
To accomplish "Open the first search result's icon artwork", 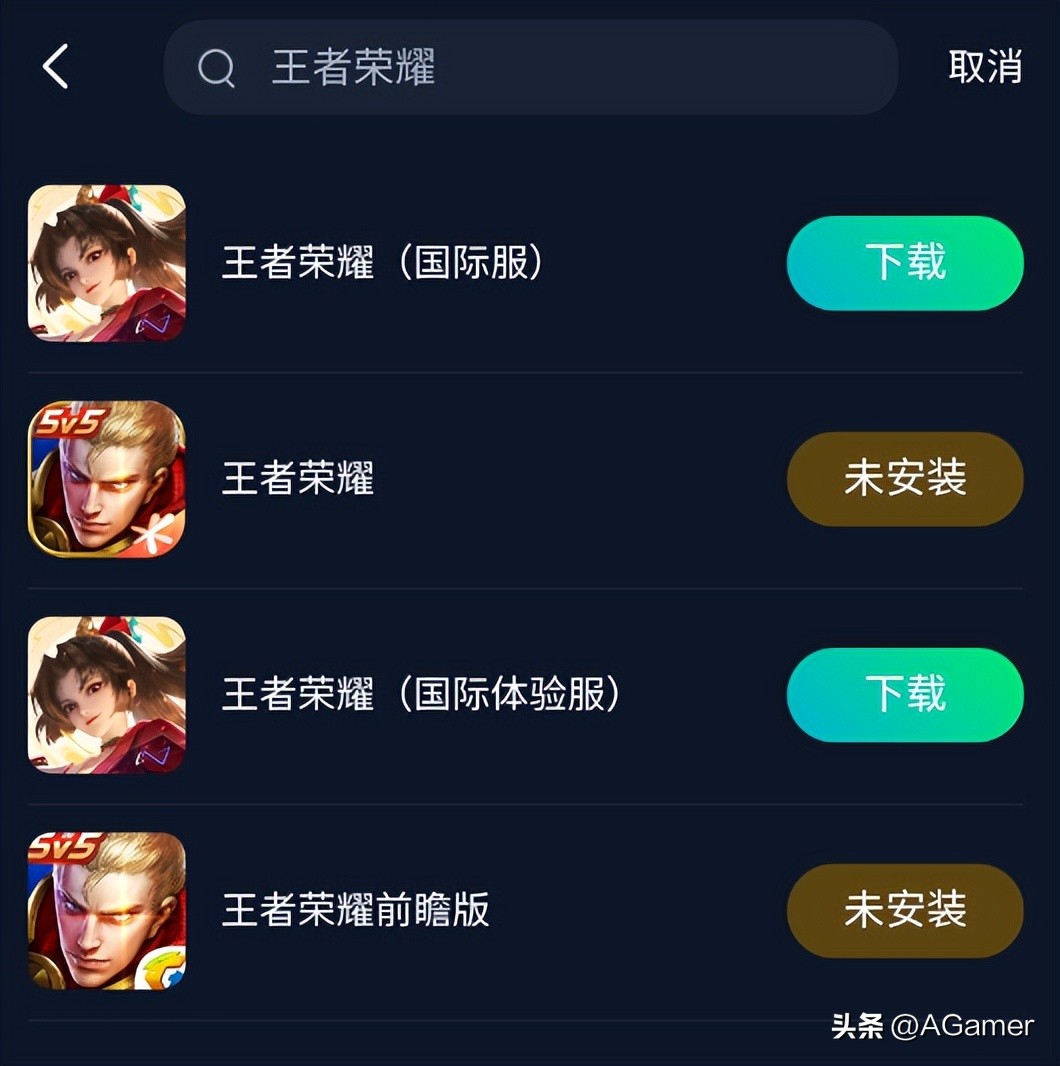I will [x=105, y=263].
